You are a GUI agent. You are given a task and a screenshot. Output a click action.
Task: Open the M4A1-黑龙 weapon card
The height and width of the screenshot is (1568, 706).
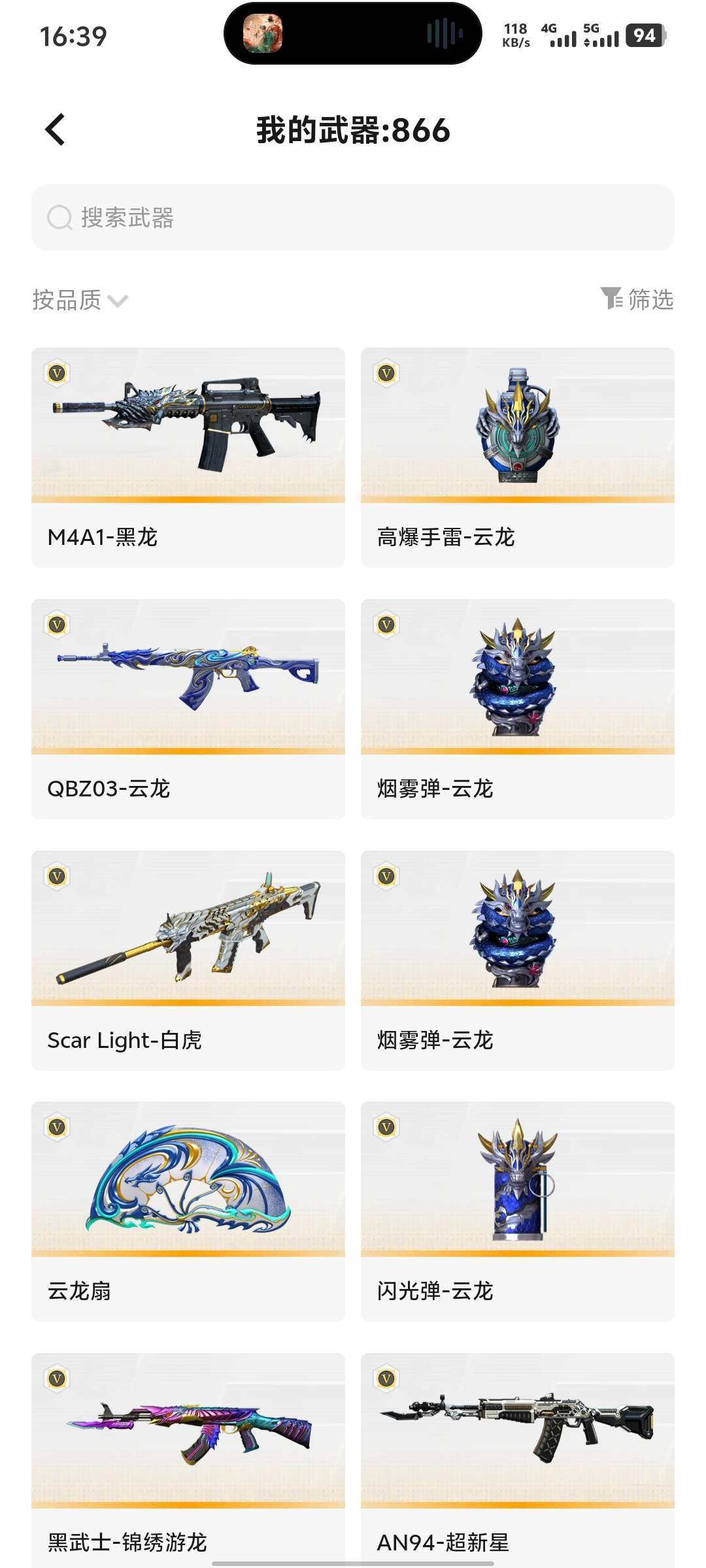click(x=188, y=457)
